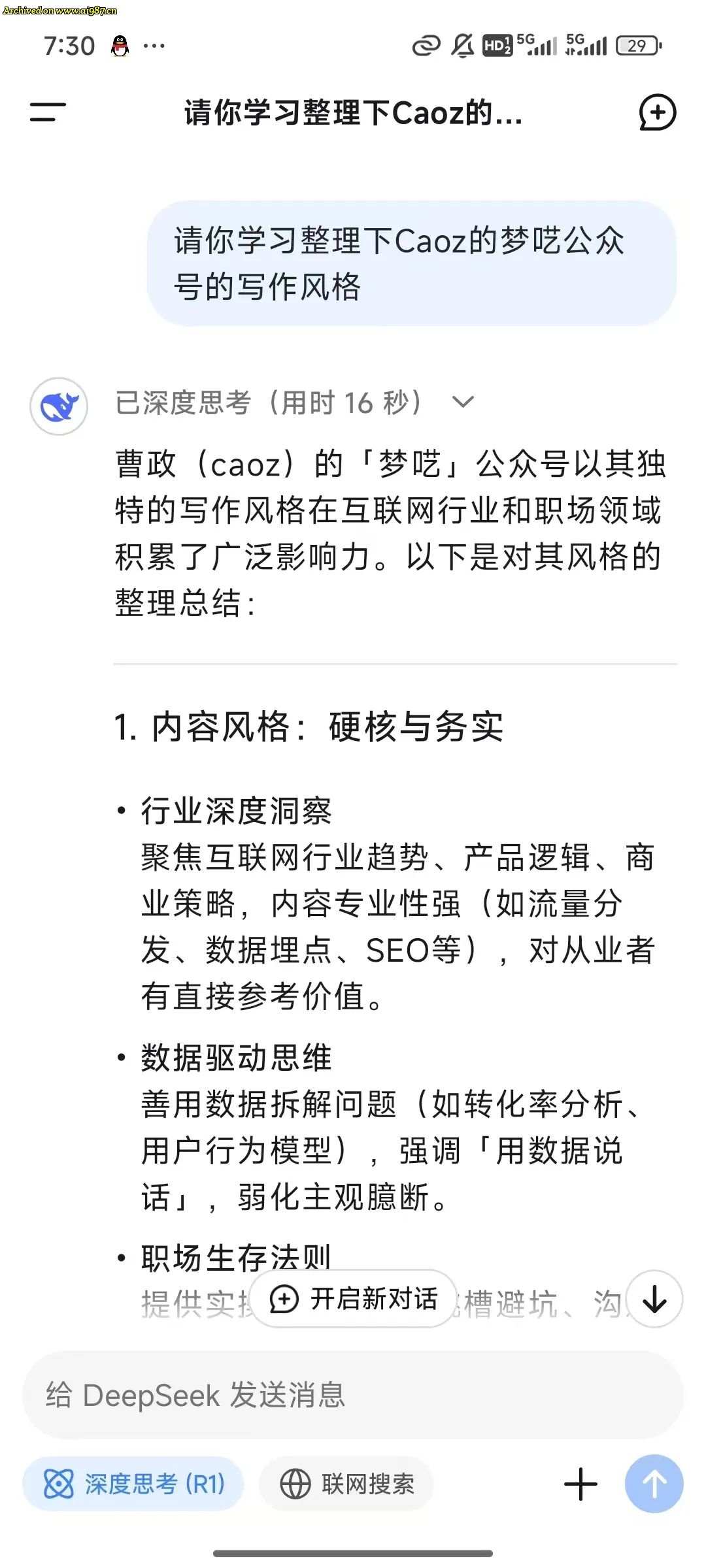This screenshot has height=1568, width=706.
Task: Jump to bottom of the conversation
Action: point(654,1299)
